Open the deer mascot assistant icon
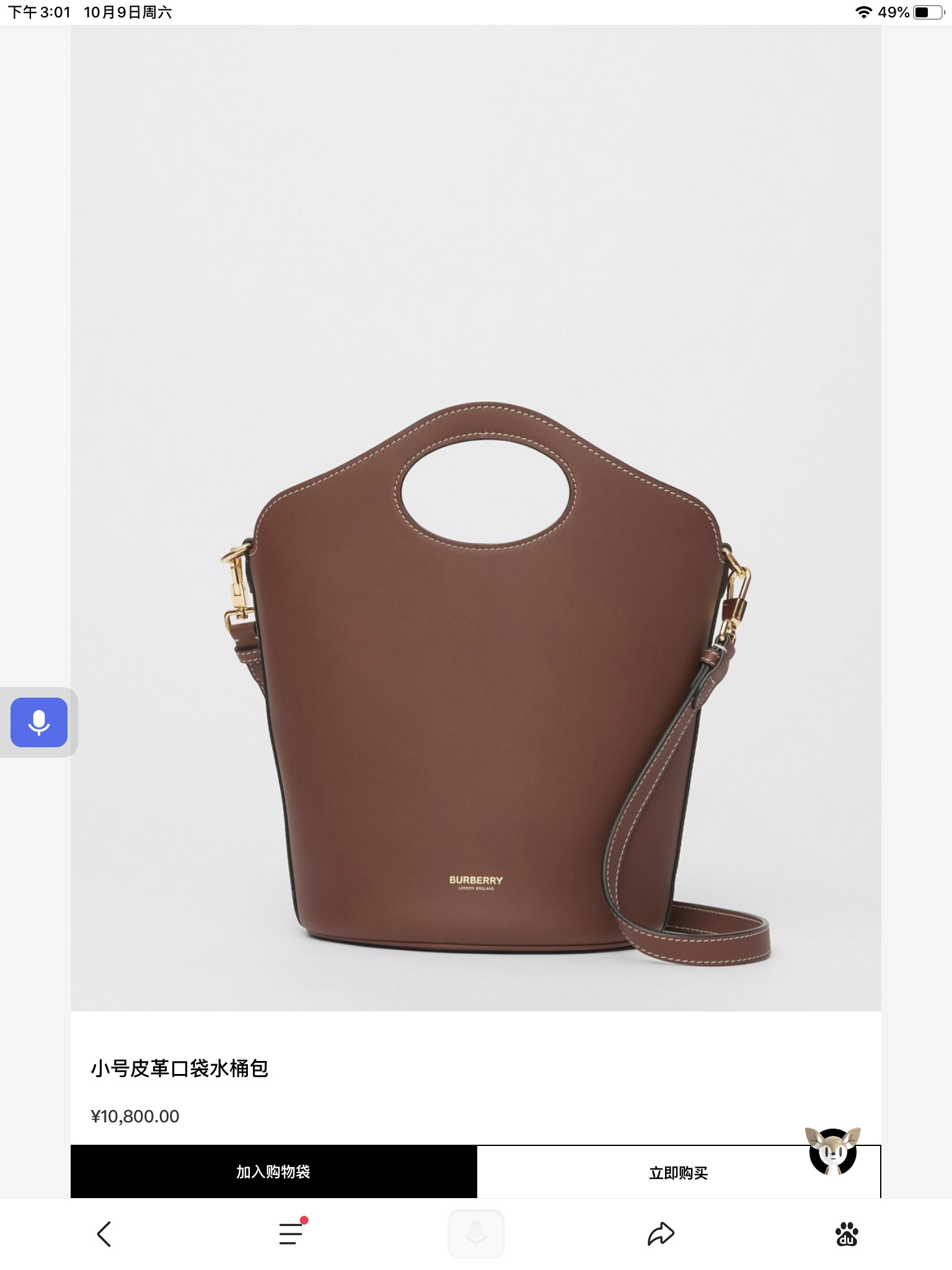Screen dimensions: 952x1270 833,1151
